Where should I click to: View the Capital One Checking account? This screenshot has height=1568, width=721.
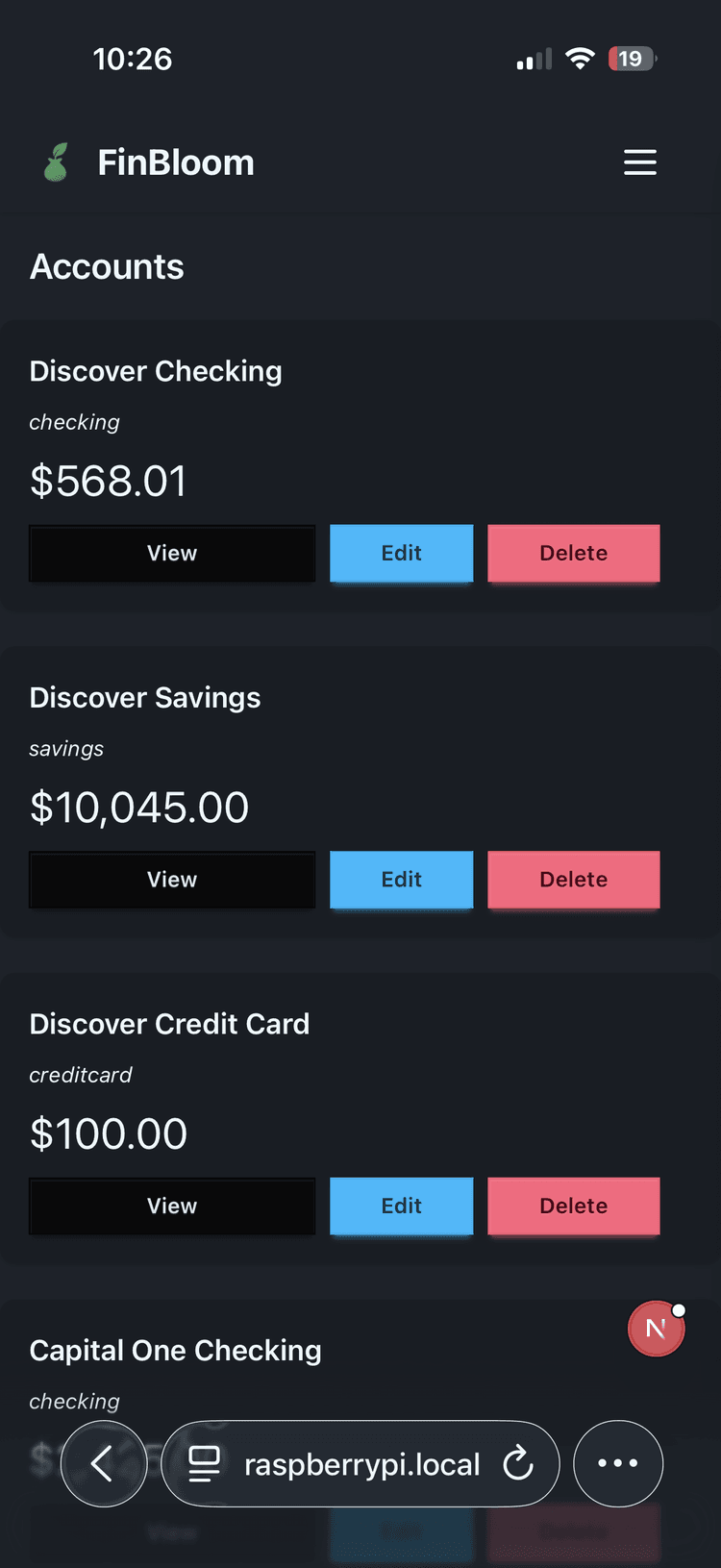(171, 1531)
